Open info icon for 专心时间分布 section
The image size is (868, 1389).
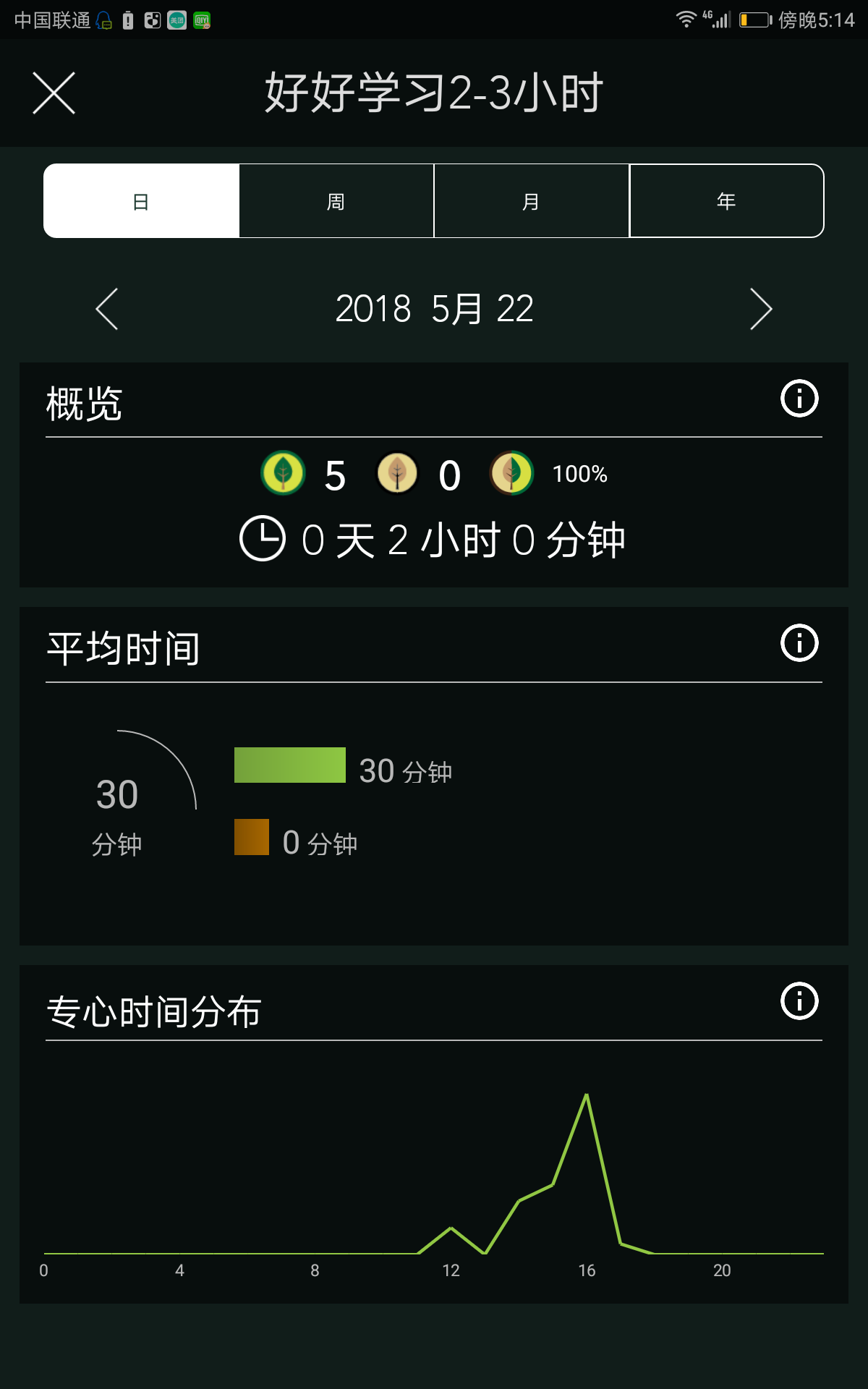[799, 1001]
